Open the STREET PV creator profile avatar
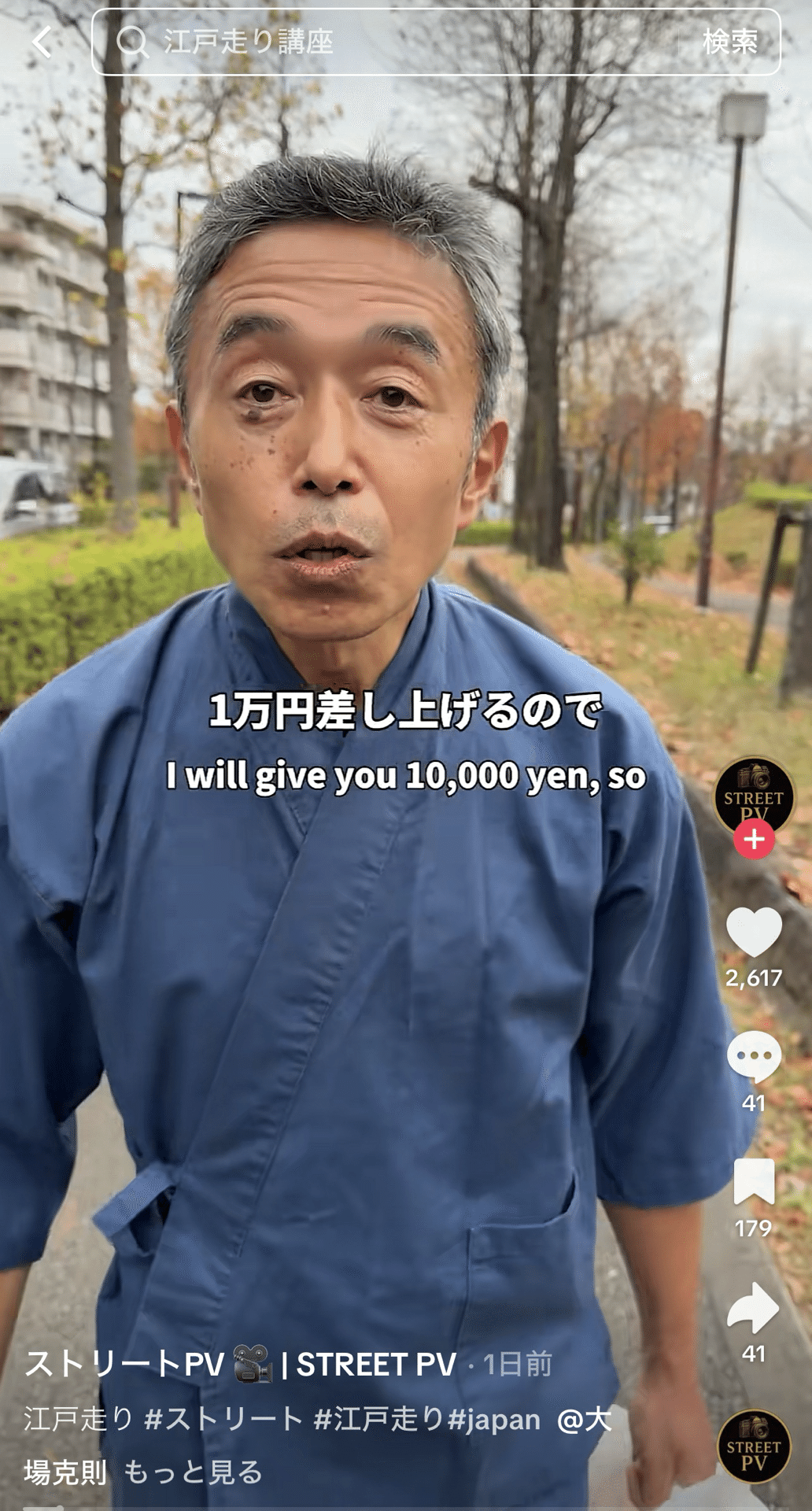The image size is (812, 1511). 753,796
